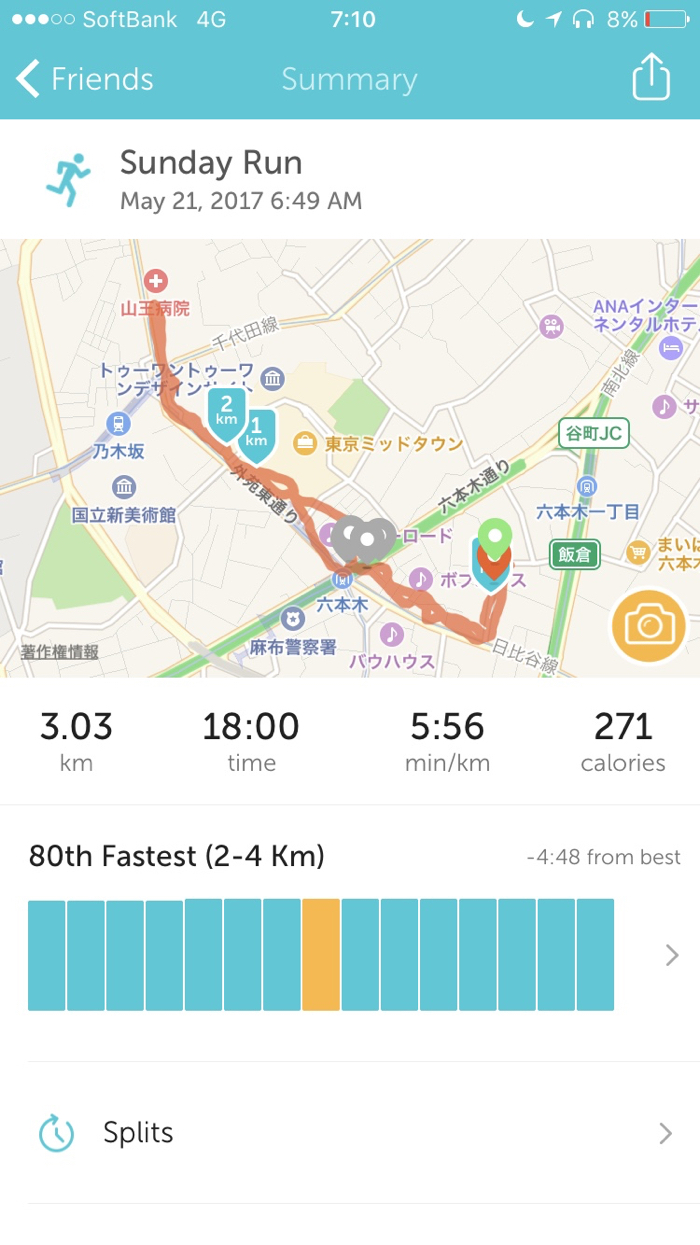Select the highlighted orange bar in chart

321,955
